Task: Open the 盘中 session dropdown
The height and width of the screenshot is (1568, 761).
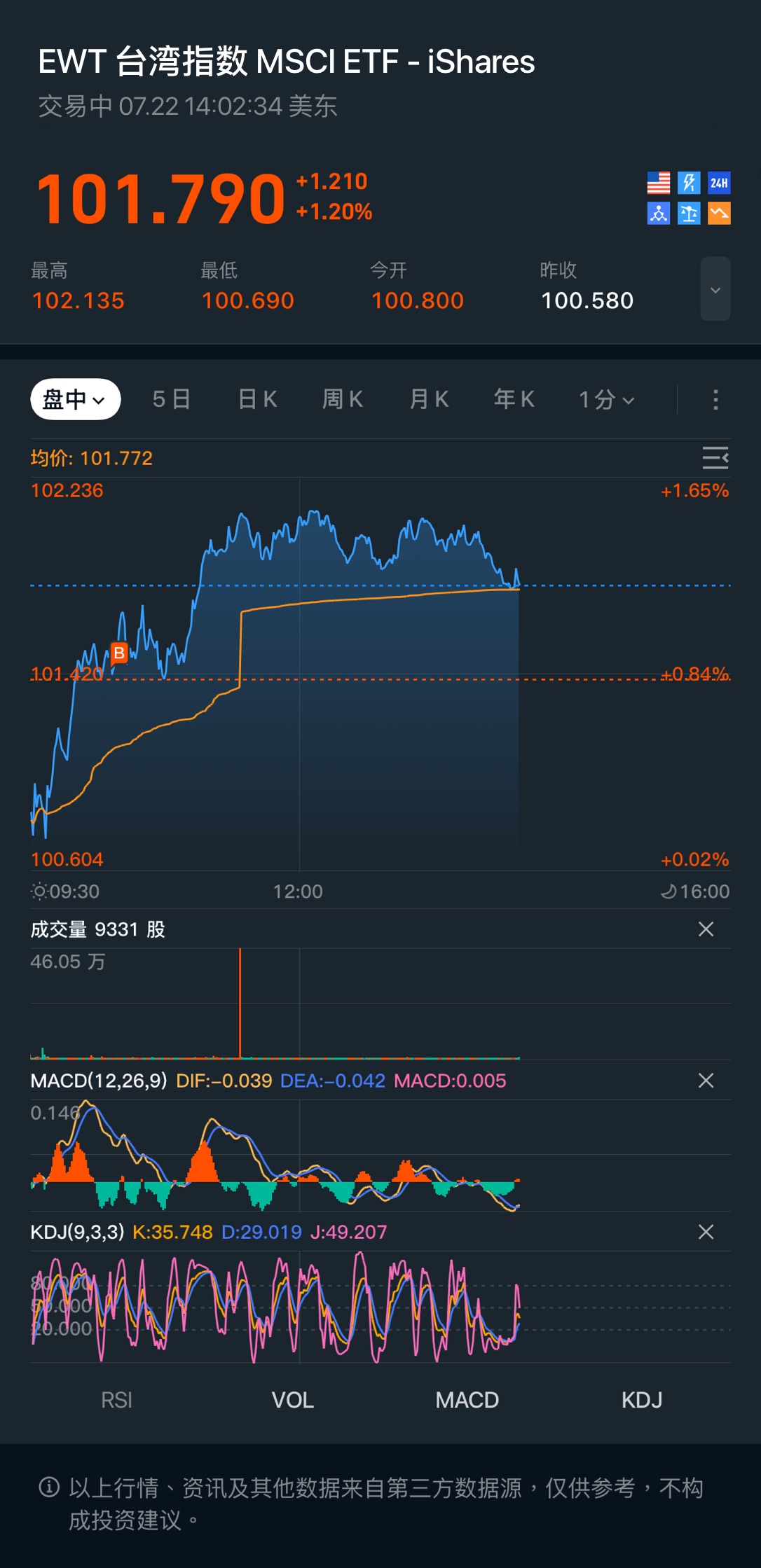Action: pos(76,399)
